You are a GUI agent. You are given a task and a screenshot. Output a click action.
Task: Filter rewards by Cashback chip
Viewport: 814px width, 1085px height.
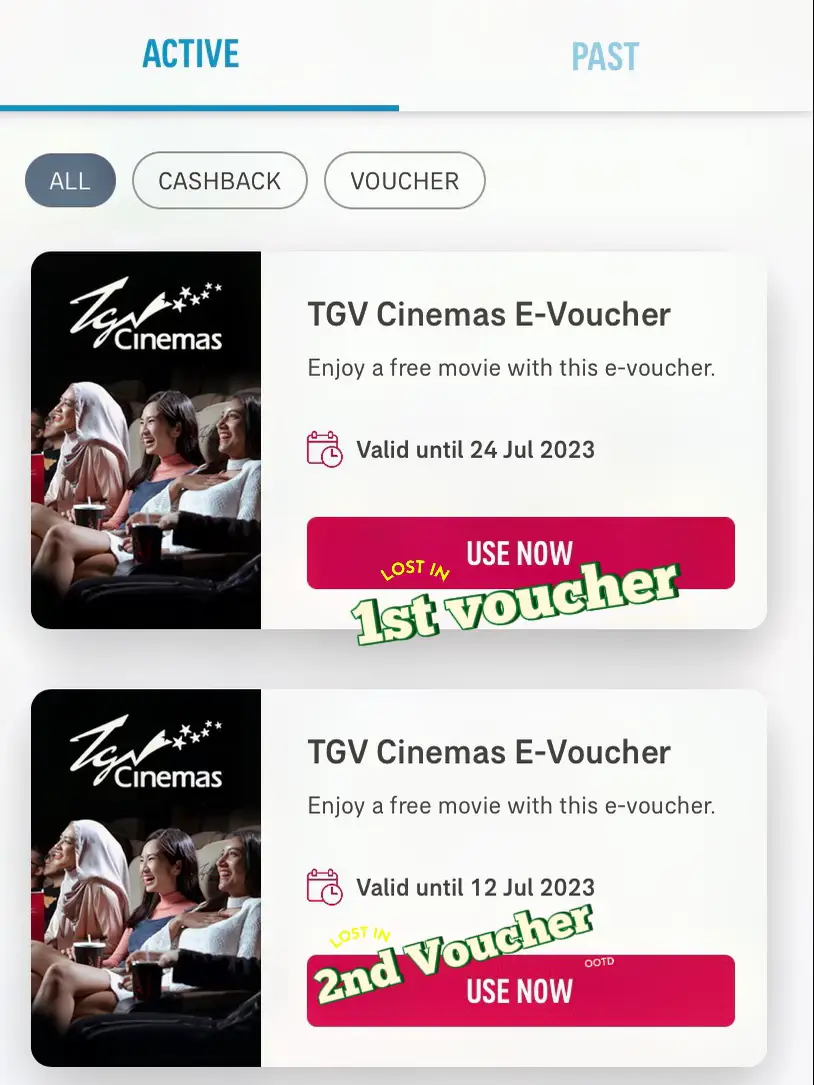(219, 181)
